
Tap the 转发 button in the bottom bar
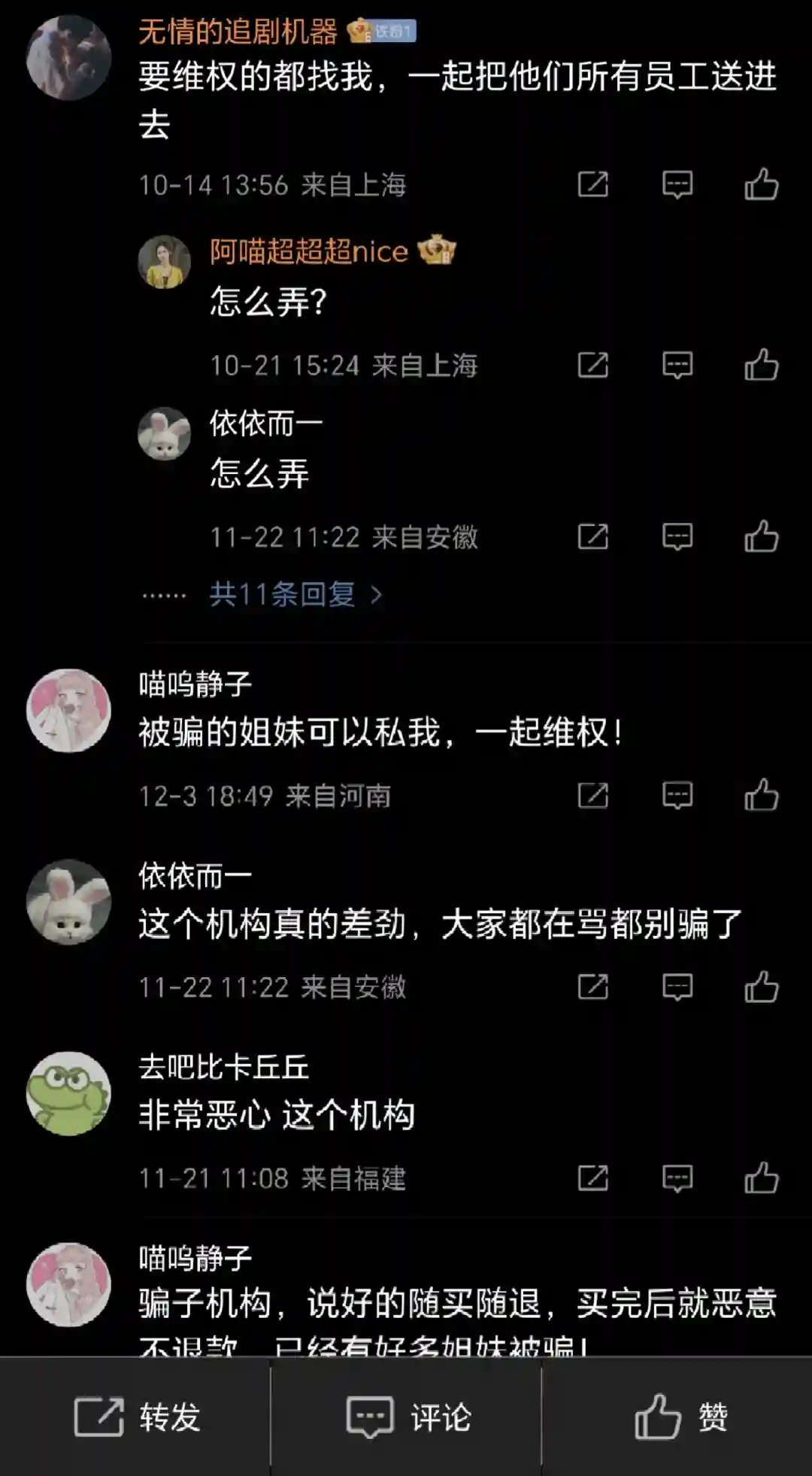tap(137, 1417)
